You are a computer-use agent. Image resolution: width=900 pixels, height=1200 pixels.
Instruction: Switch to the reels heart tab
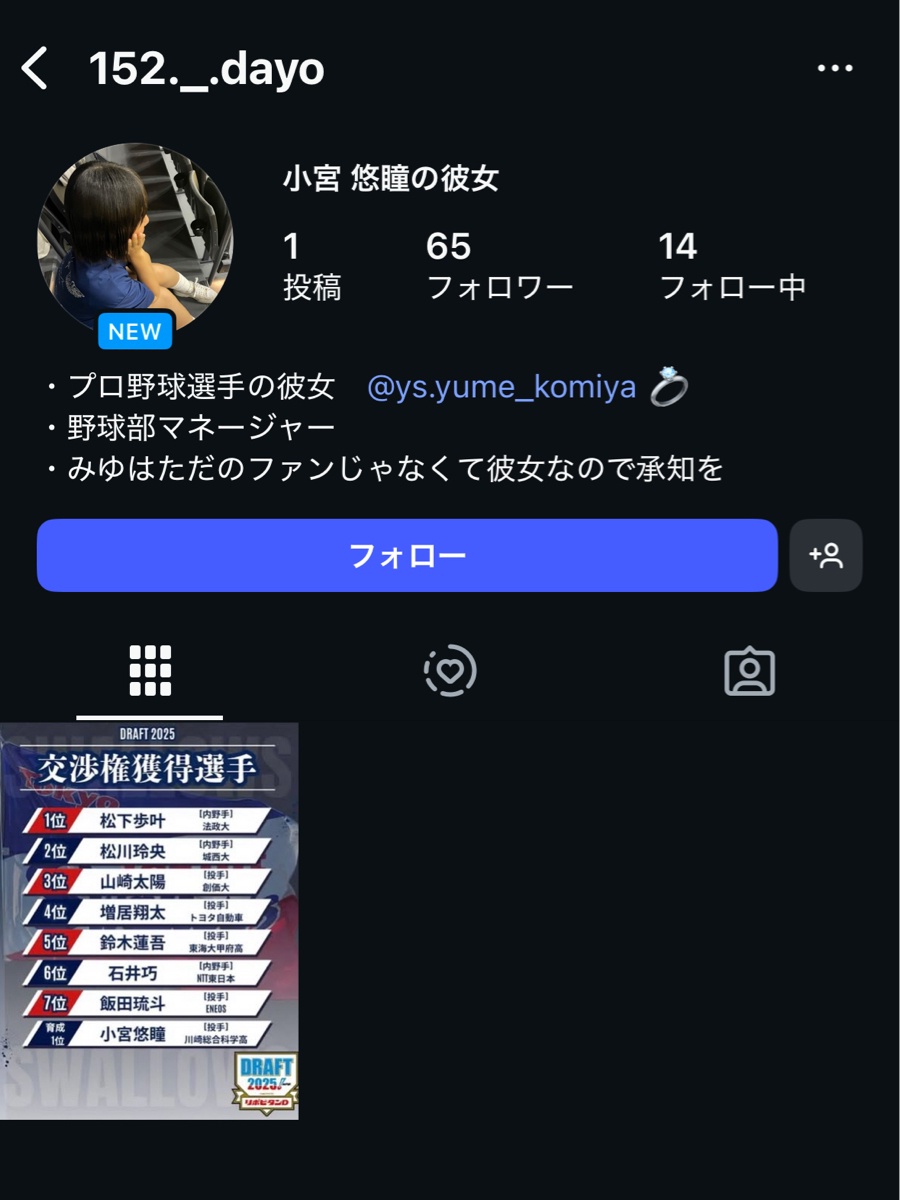point(450,670)
